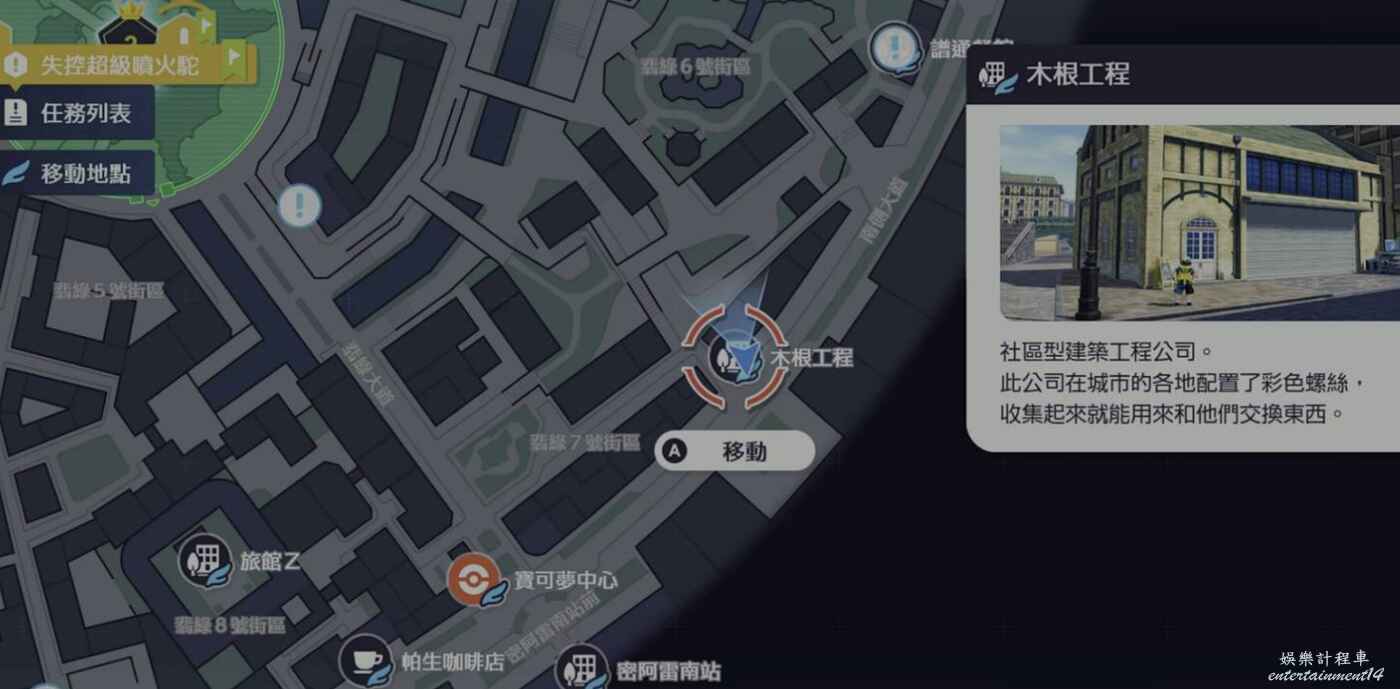Select the 失控超級噴火駝 mission banner
The width and height of the screenshot is (1400, 689).
click(x=118, y=66)
